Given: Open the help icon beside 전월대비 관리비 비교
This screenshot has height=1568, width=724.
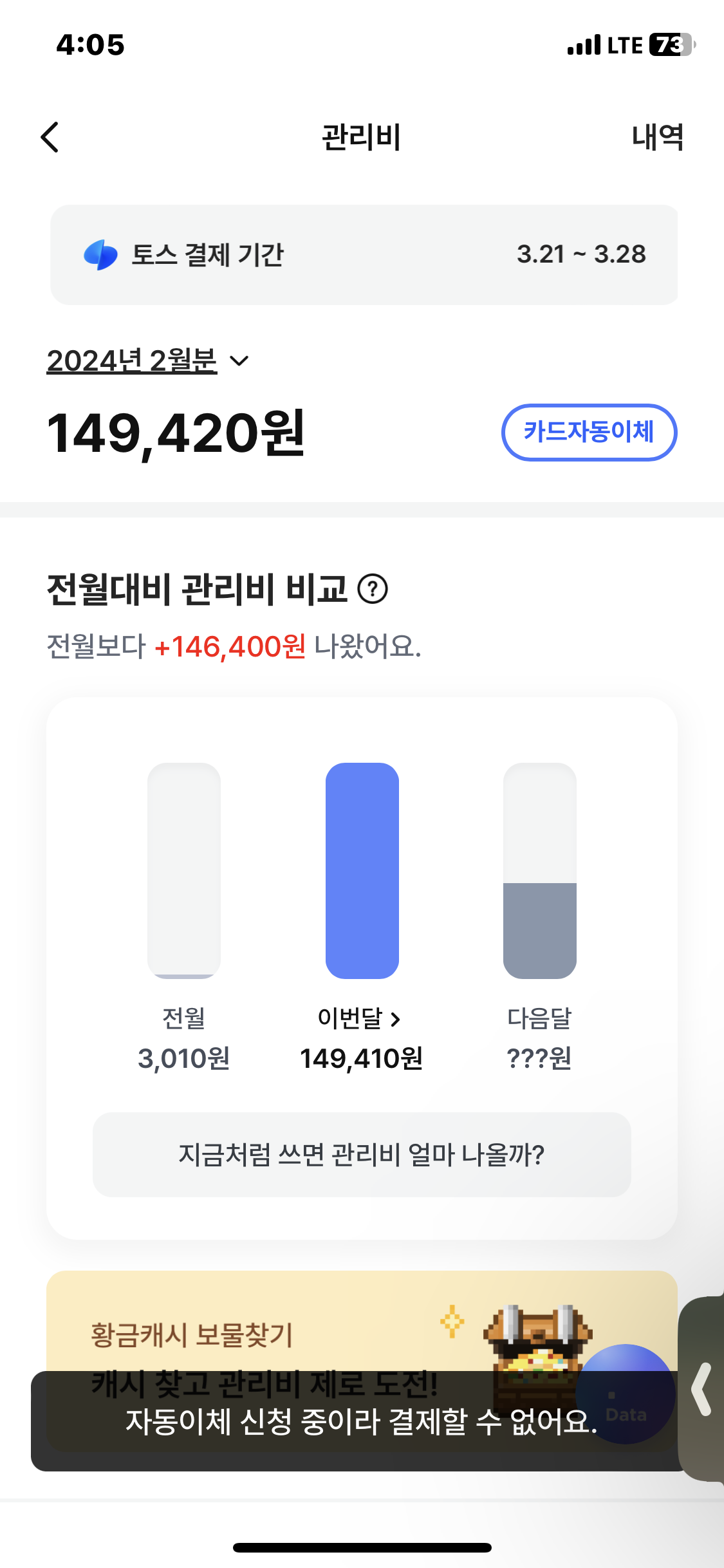Looking at the screenshot, I should (x=373, y=589).
